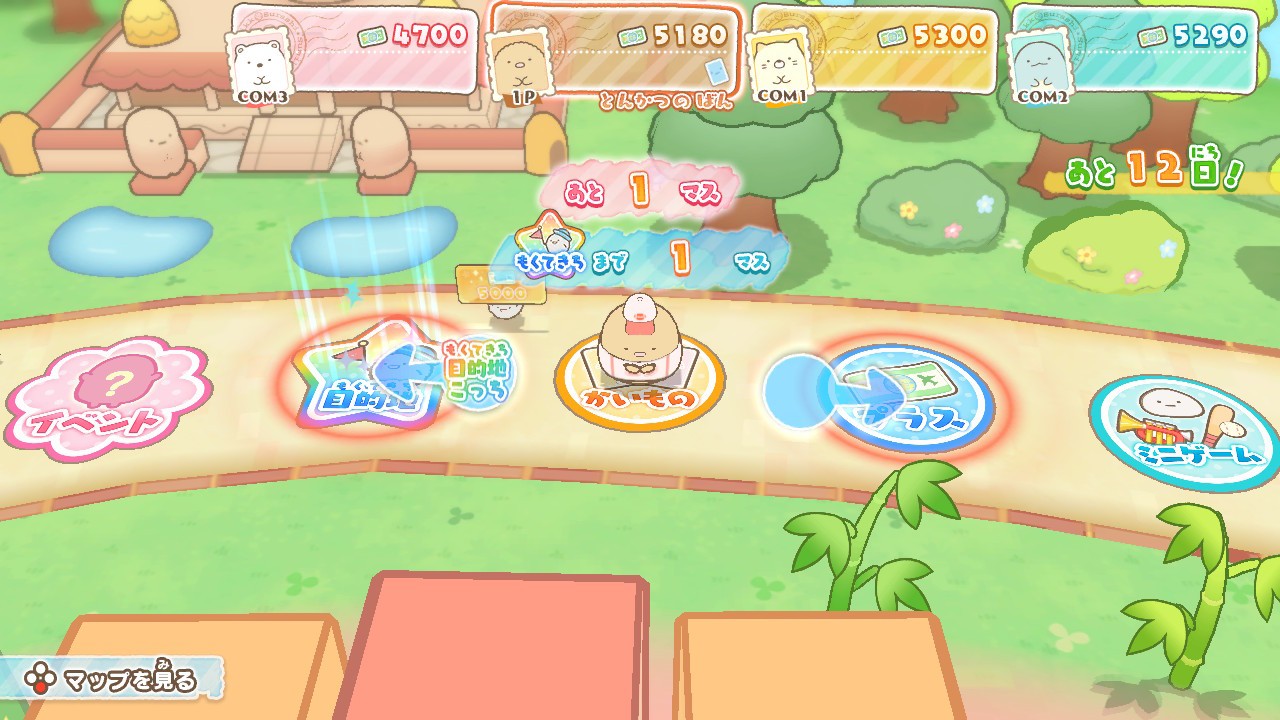This screenshot has height=720, width=1280.
Task: Open the map with マップを見る
Action: tap(111, 680)
